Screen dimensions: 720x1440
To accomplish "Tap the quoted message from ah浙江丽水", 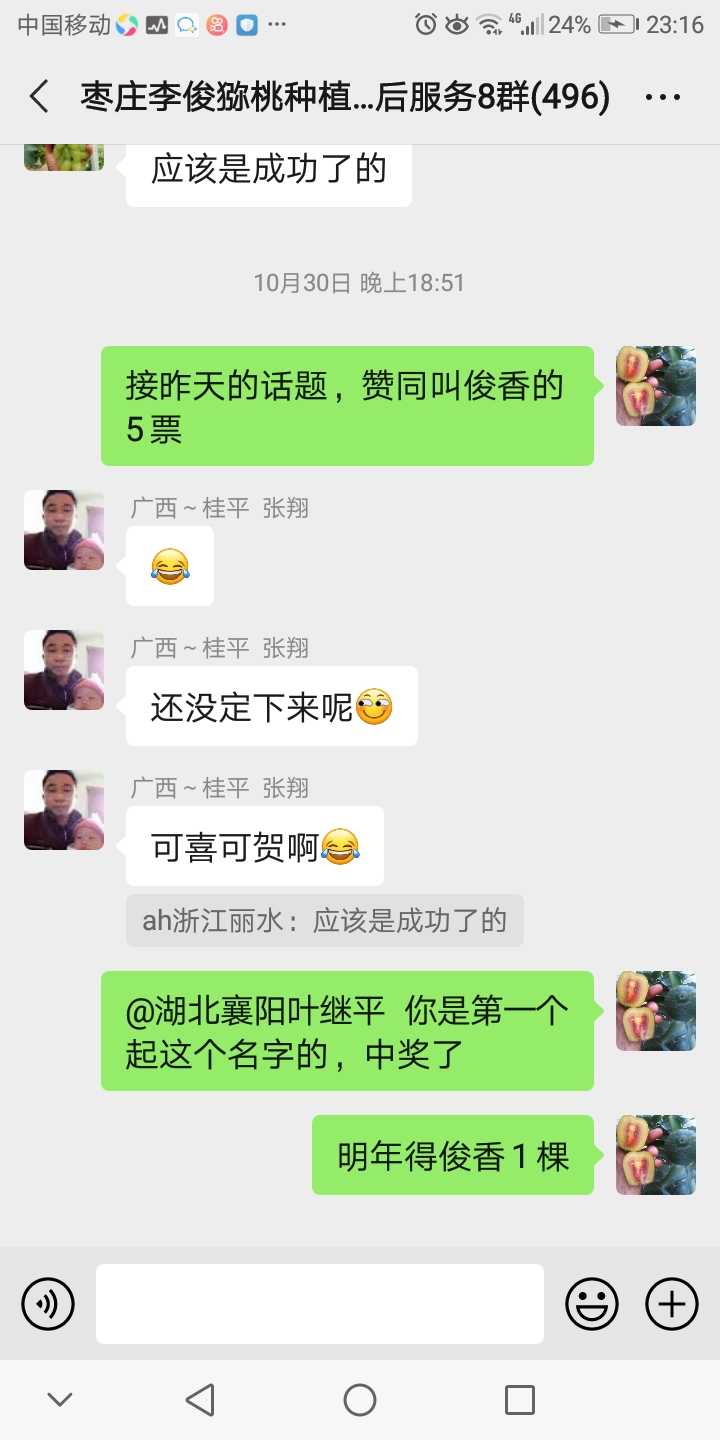I will pos(325,920).
